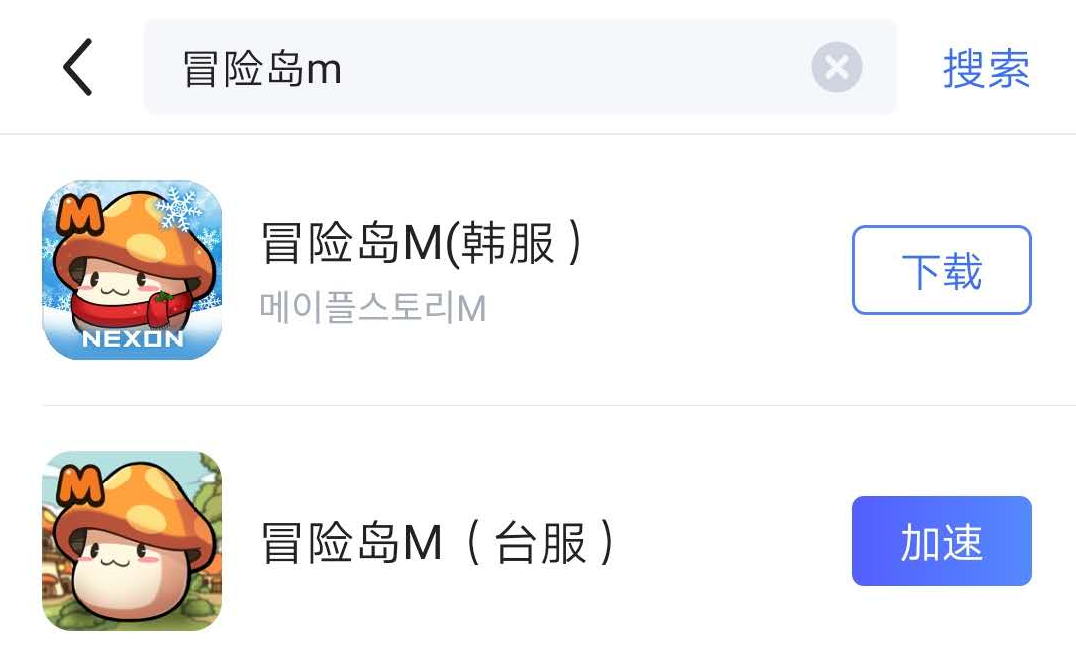Tap the search field containing 冒险岛m
Viewport: 1076px width, 671px height.
tap(480, 68)
